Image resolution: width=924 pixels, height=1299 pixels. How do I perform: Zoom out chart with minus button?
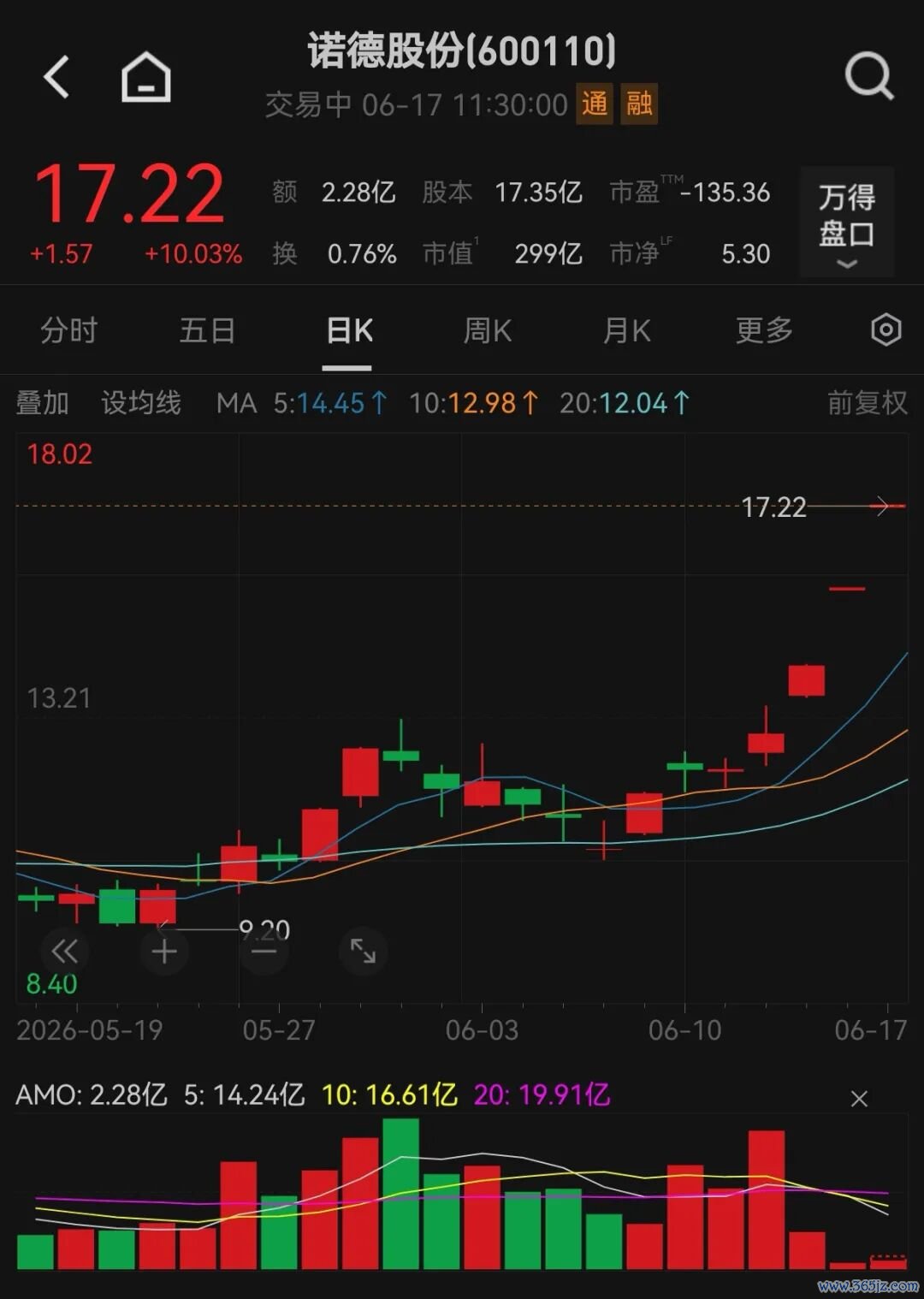pos(264,951)
